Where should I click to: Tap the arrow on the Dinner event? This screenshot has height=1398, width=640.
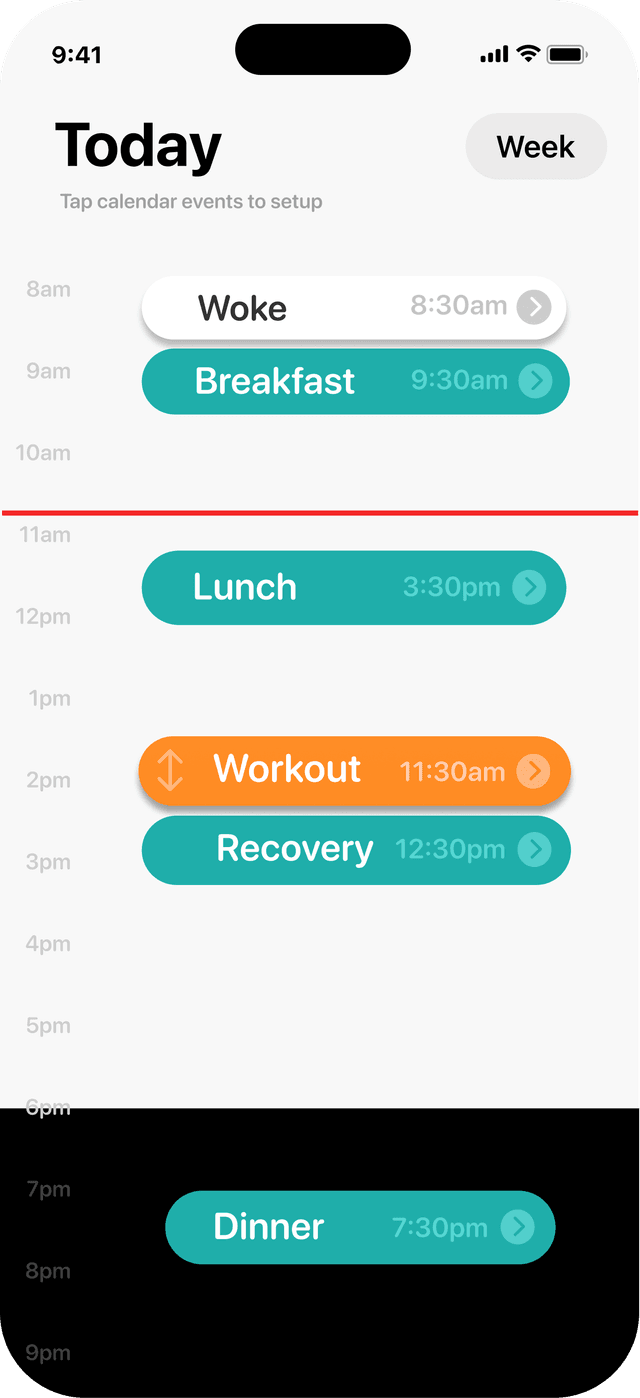518,1227
